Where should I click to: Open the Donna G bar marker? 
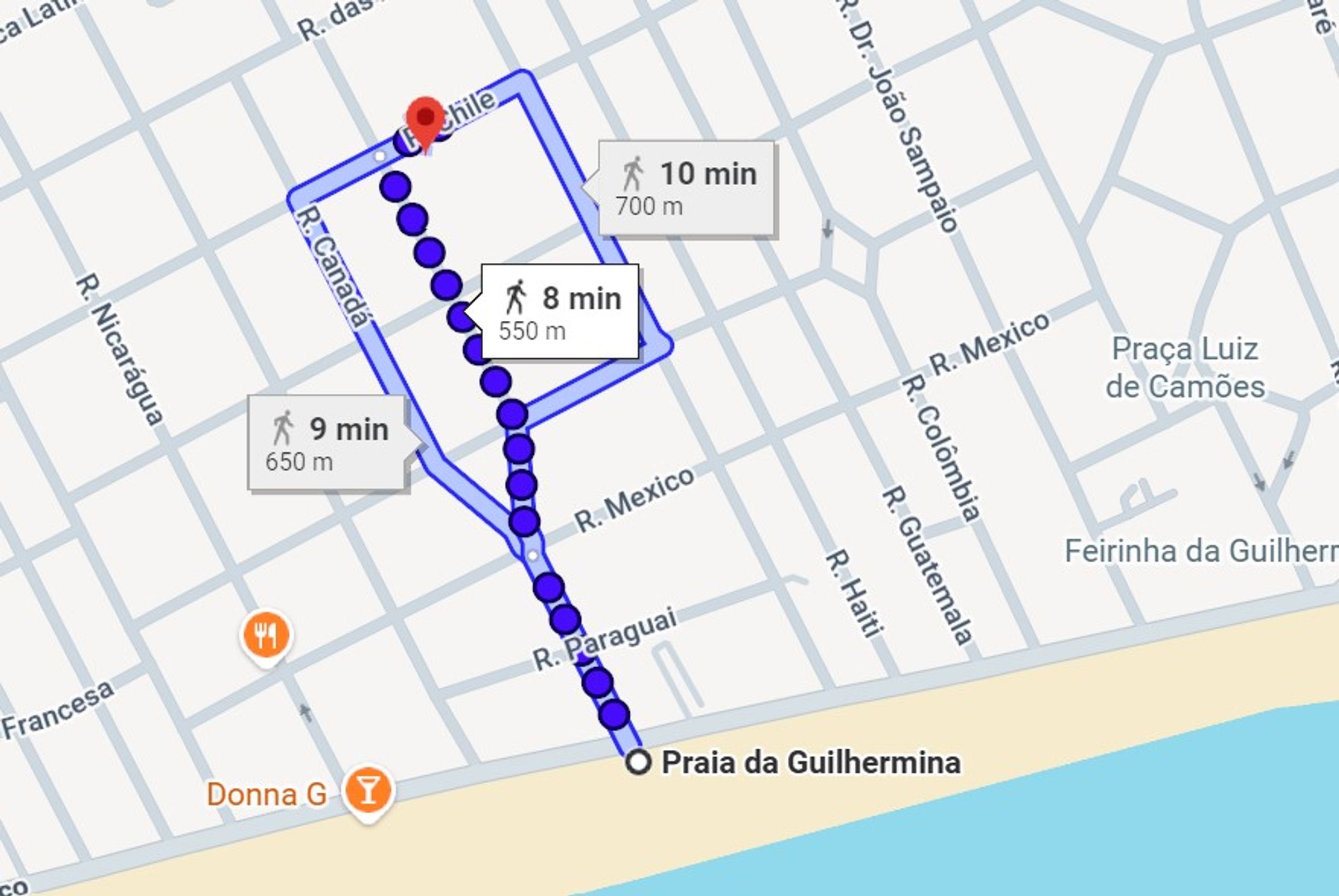pos(368,793)
